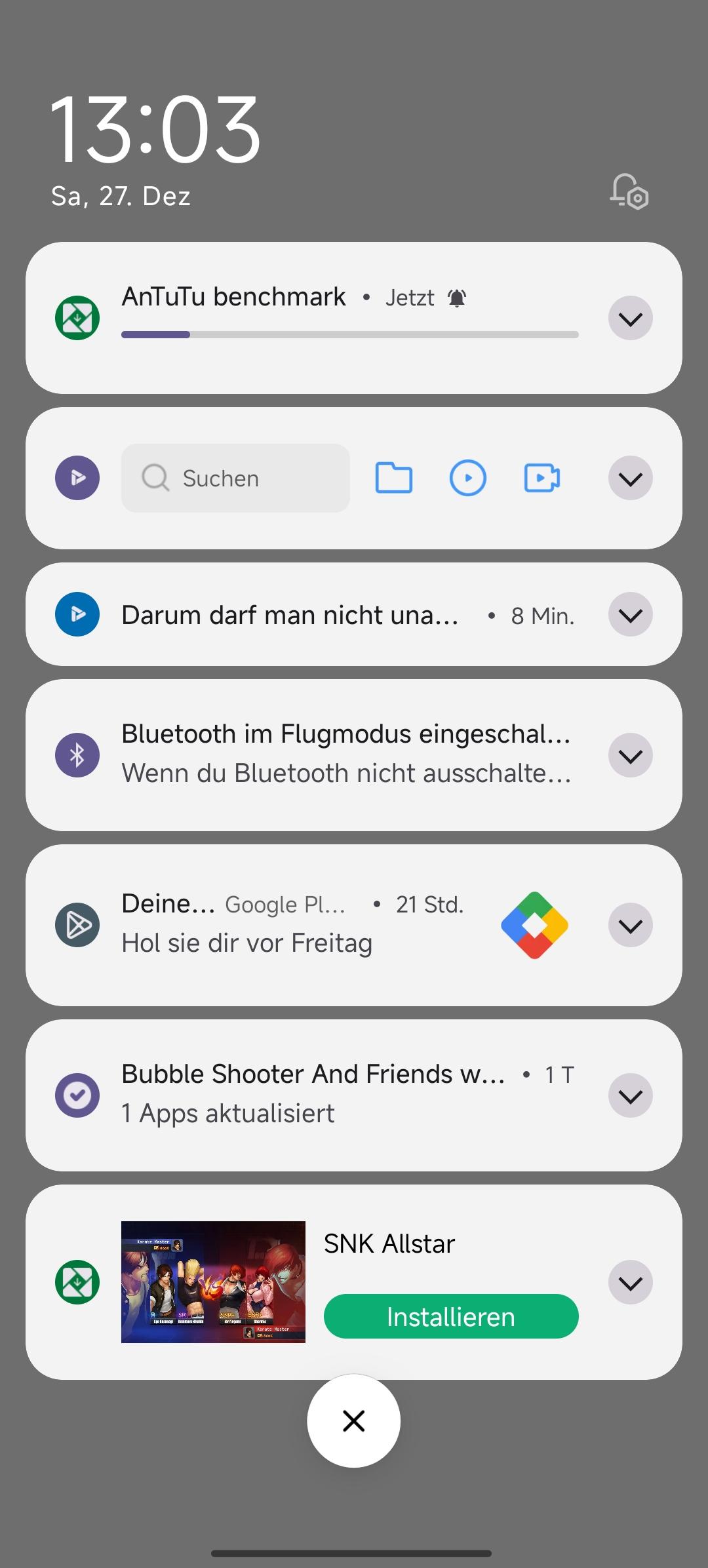Viewport: 708px width, 1568px height.
Task: Expand the Google Play notification
Action: (630, 926)
